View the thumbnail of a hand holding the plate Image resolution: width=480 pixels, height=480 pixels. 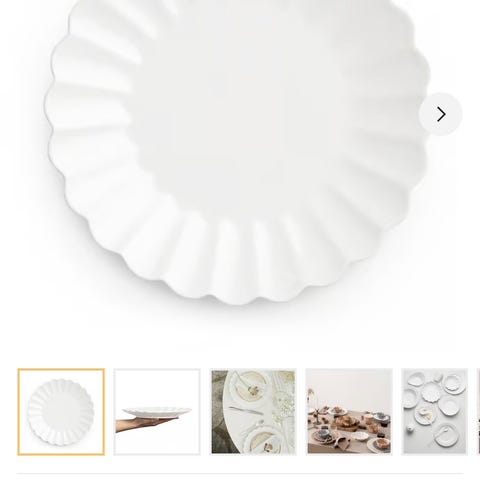[x=157, y=412]
